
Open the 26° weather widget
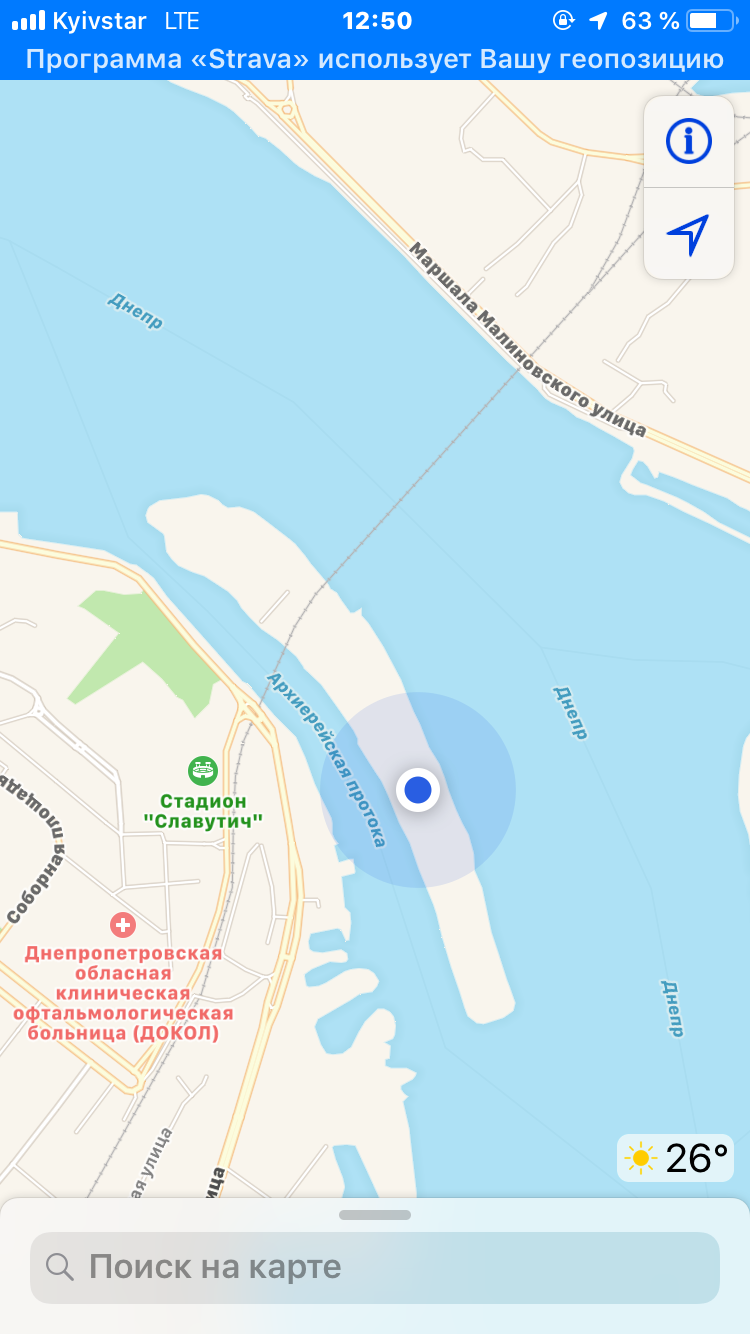pyautogui.click(x=676, y=1158)
